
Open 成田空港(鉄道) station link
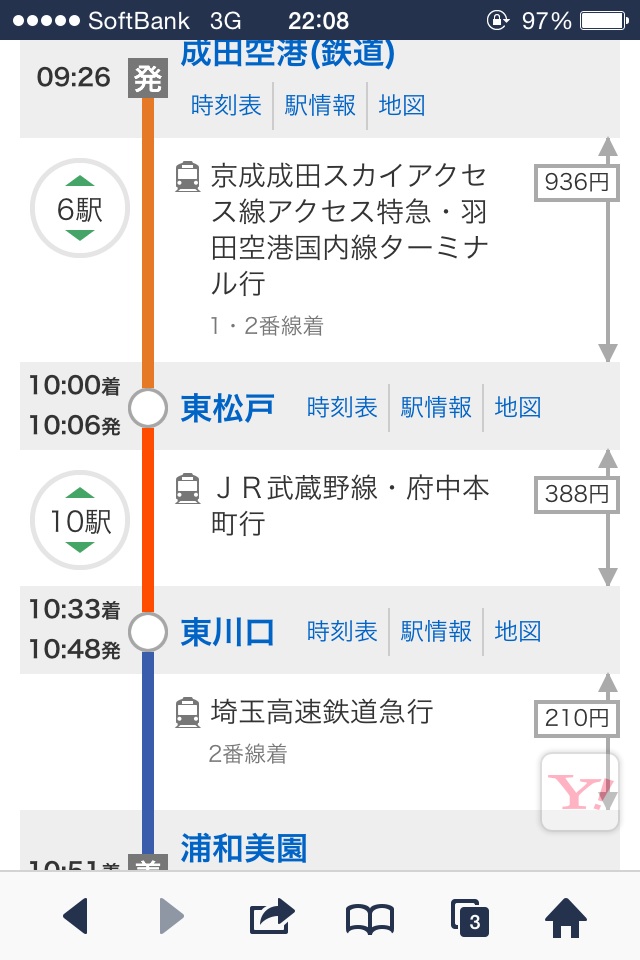[287, 54]
